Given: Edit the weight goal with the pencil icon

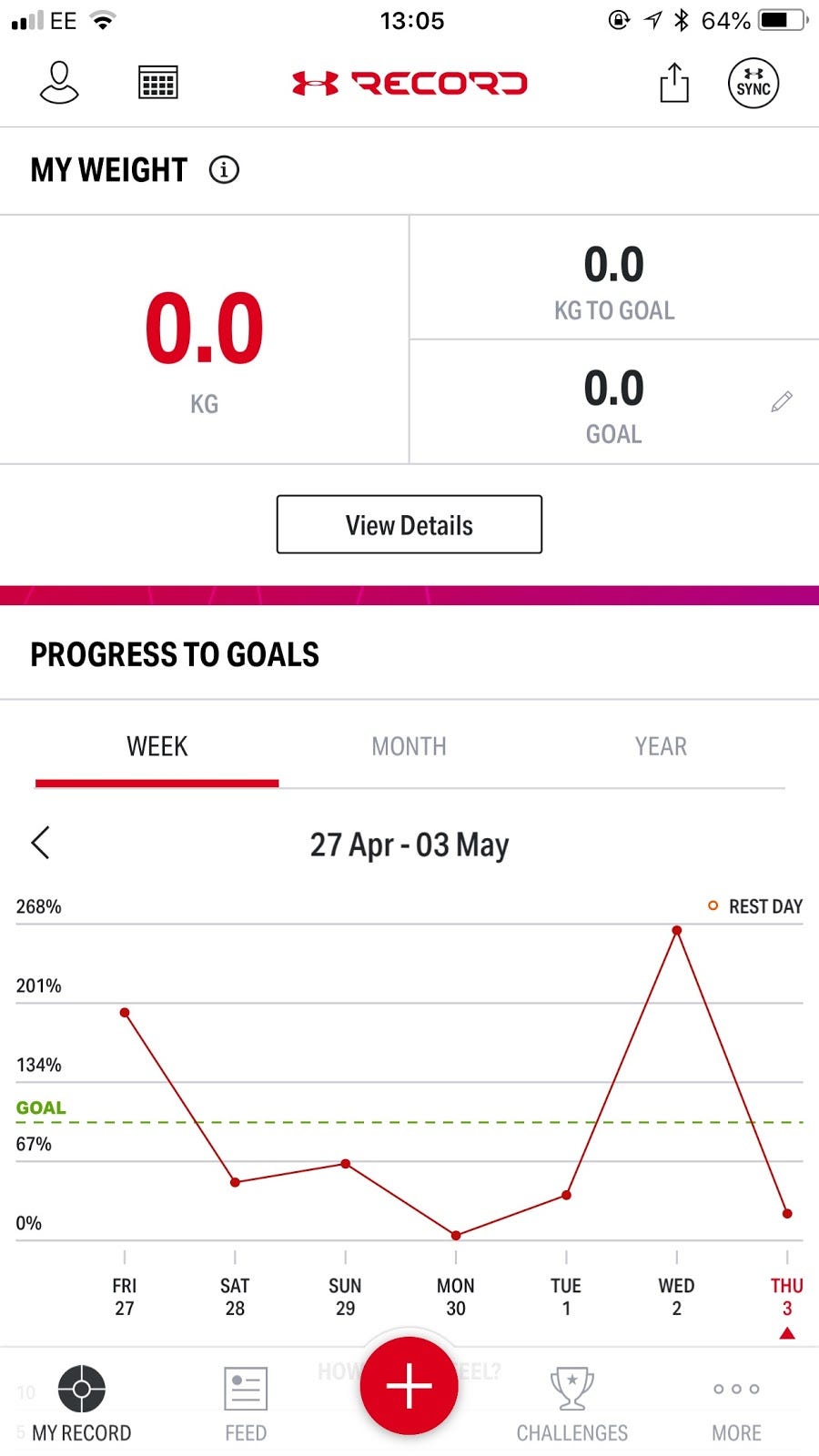Looking at the screenshot, I should (781, 400).
